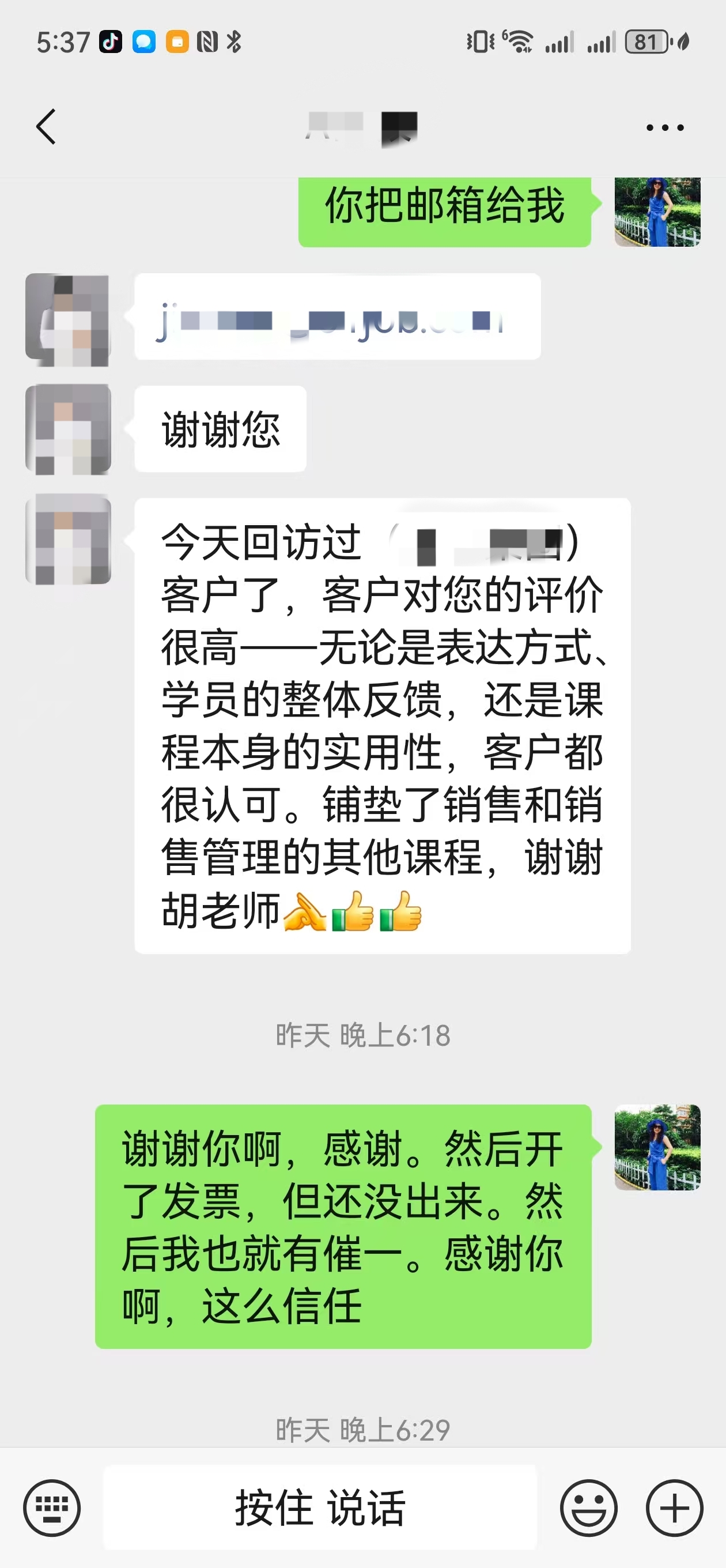
Task: Go back to the chat list
Action: [46, 127]
